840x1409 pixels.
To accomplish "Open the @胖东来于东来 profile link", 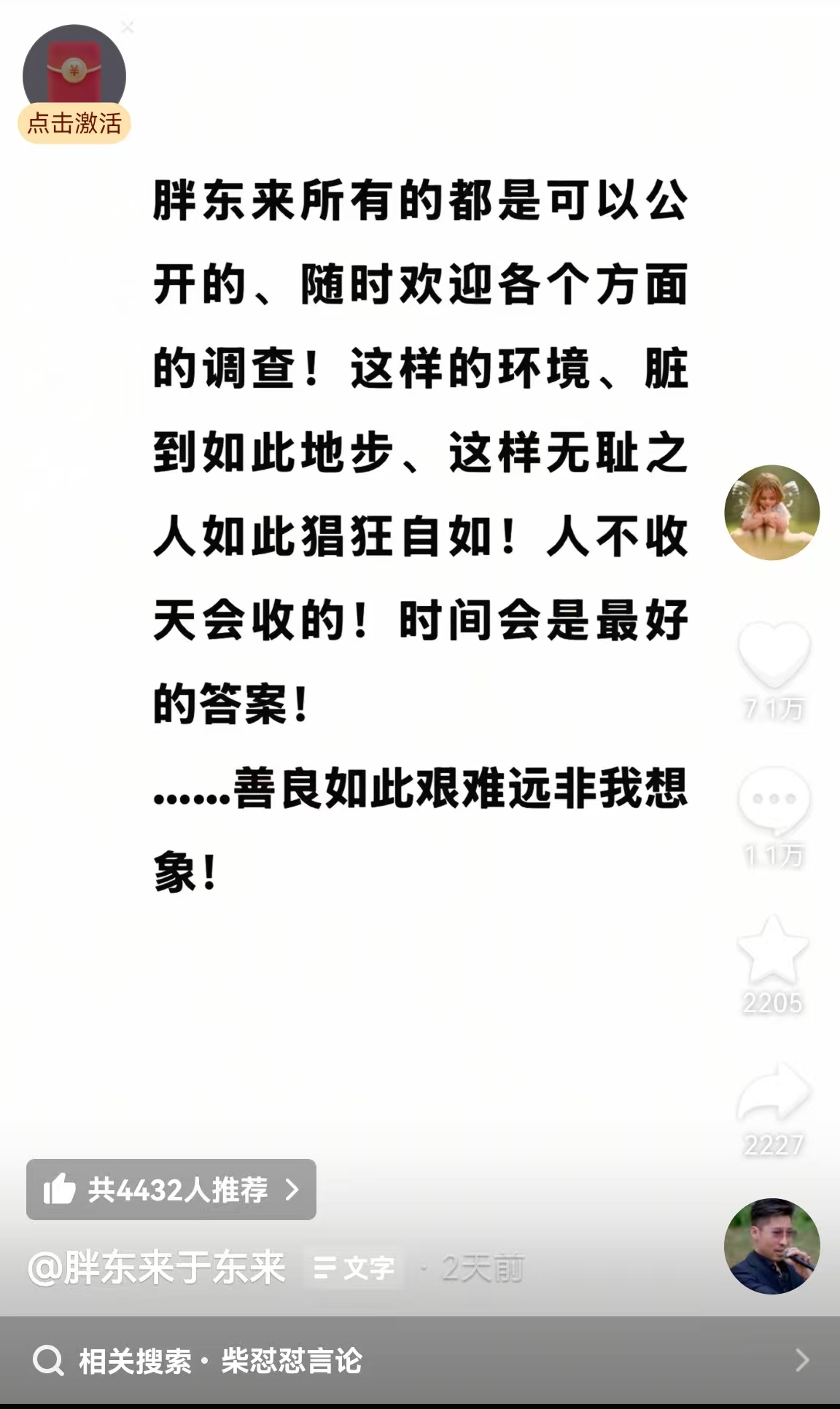I will 157,1268.
